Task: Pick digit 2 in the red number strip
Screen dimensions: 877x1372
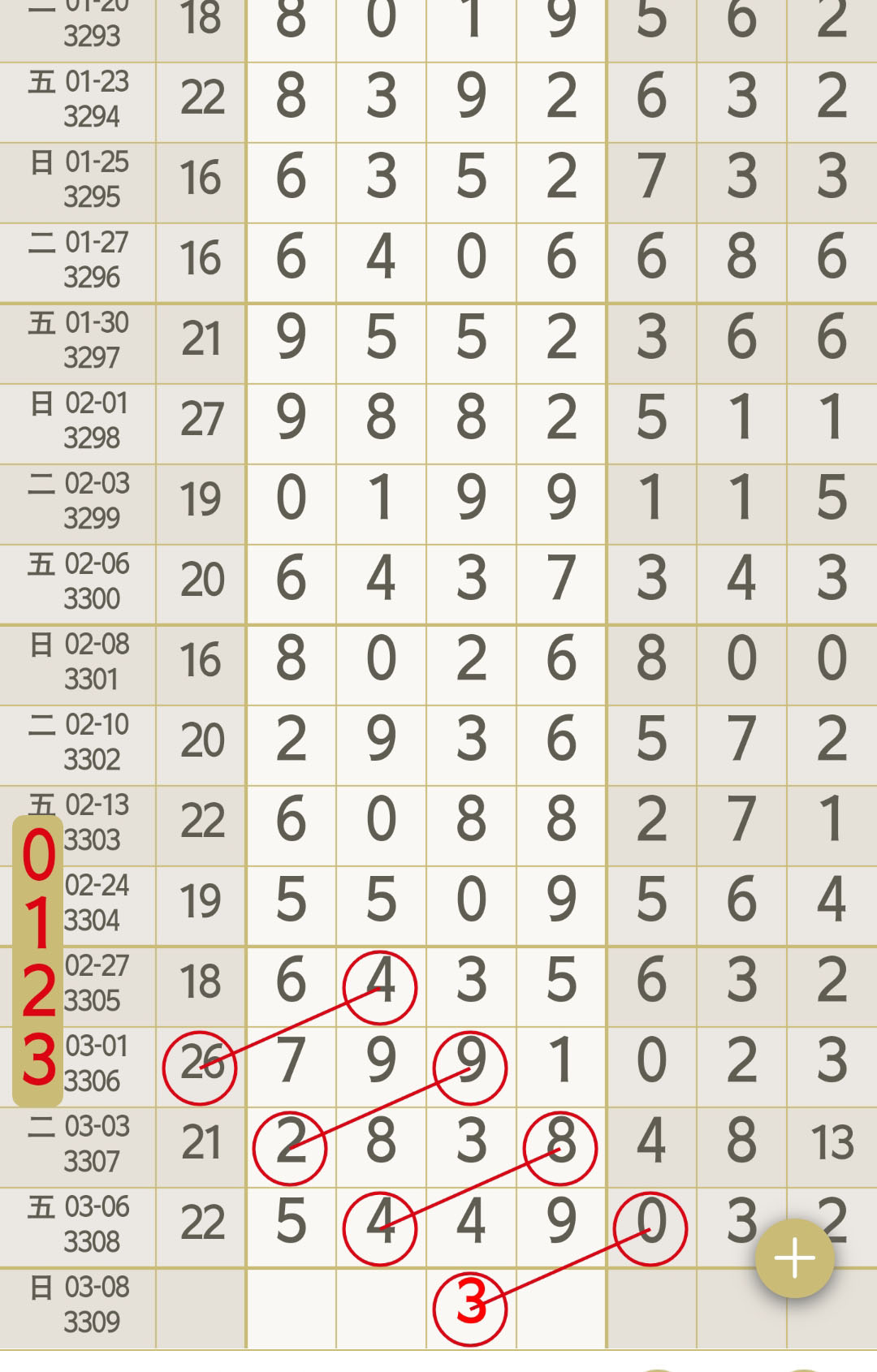Action: pyautogui.click(x=38, y=991)
